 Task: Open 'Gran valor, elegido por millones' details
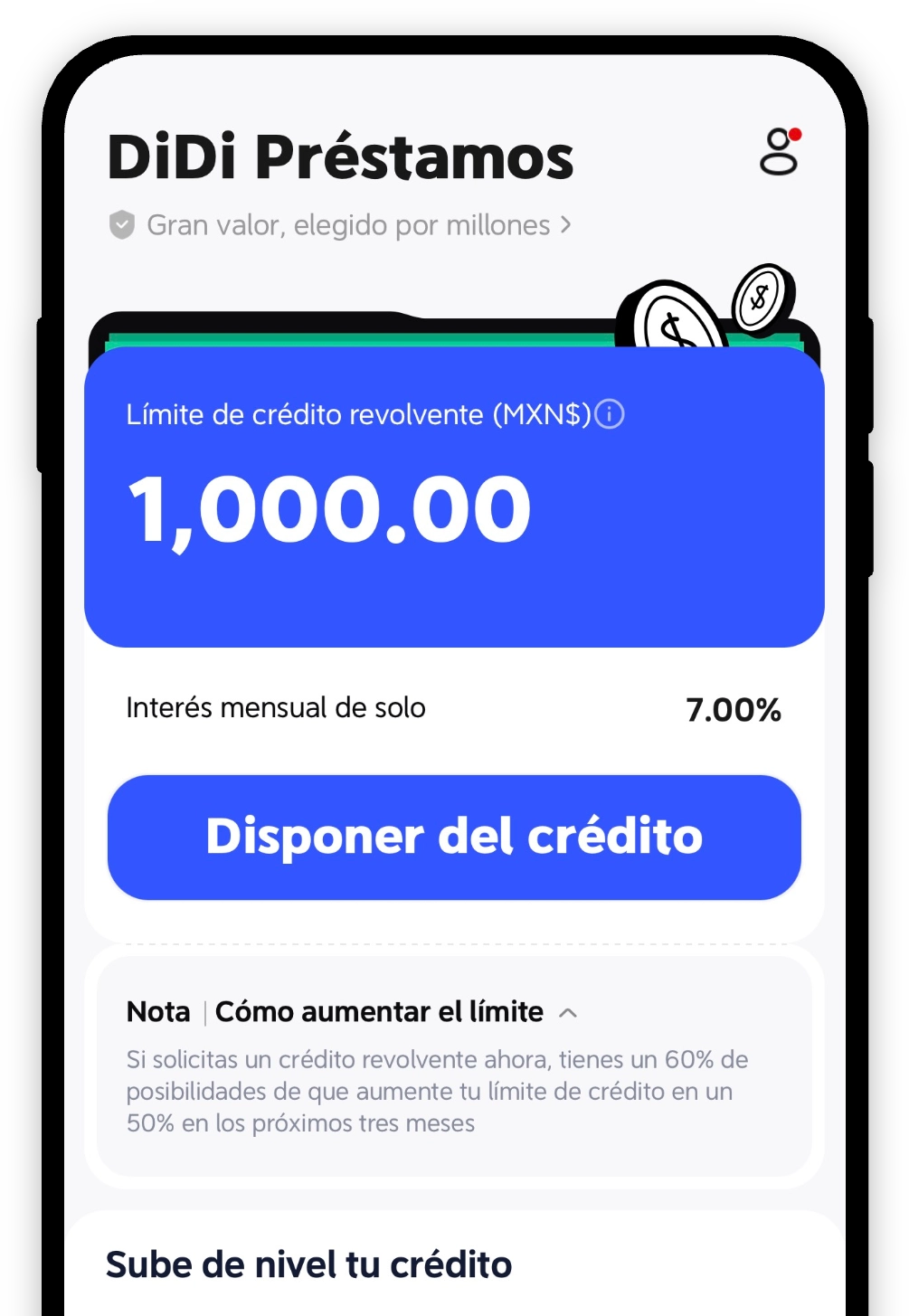tap(353, 224)
